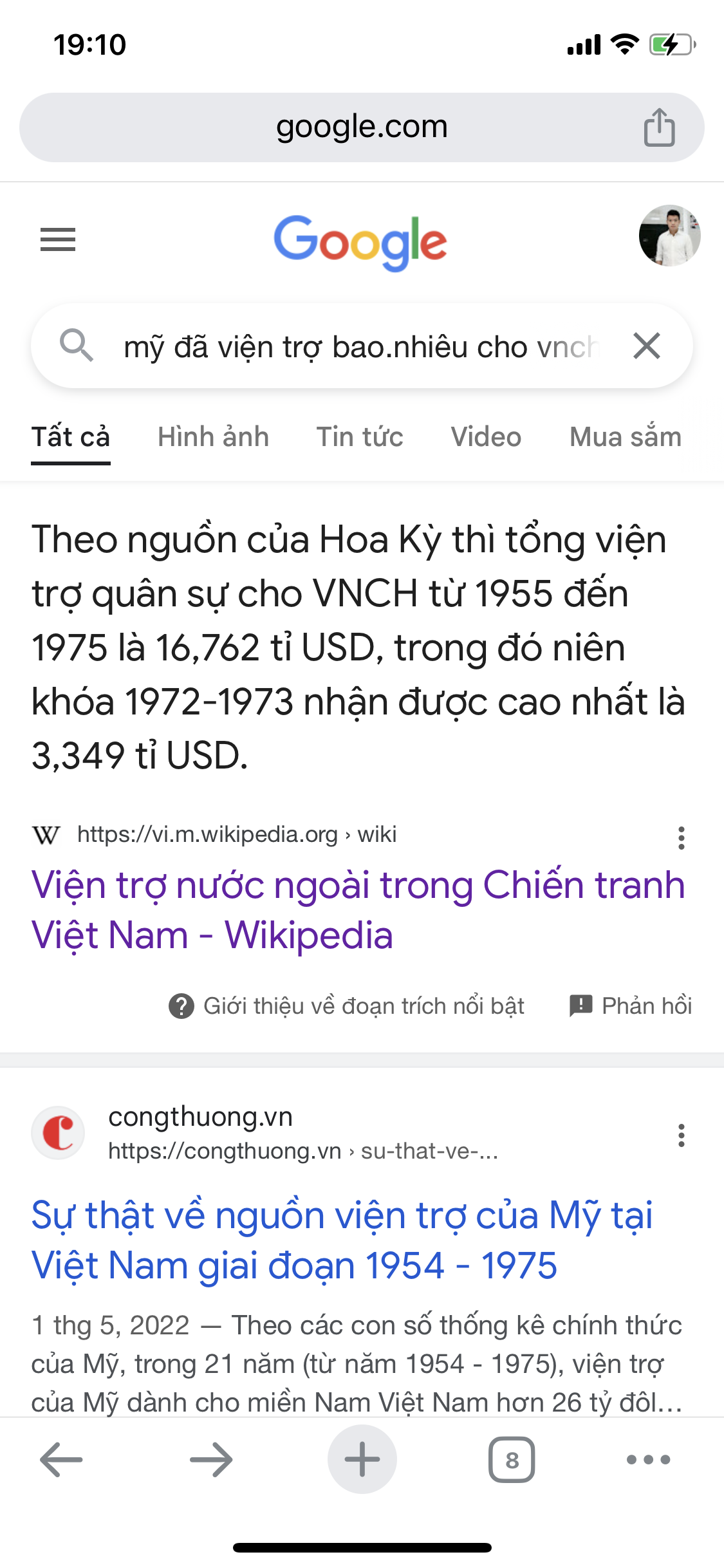Screen dimensions: 724x1568
Task: Open the Wikipedia result on Viện trợ nước ngoài
Action: tap(358, 910)
